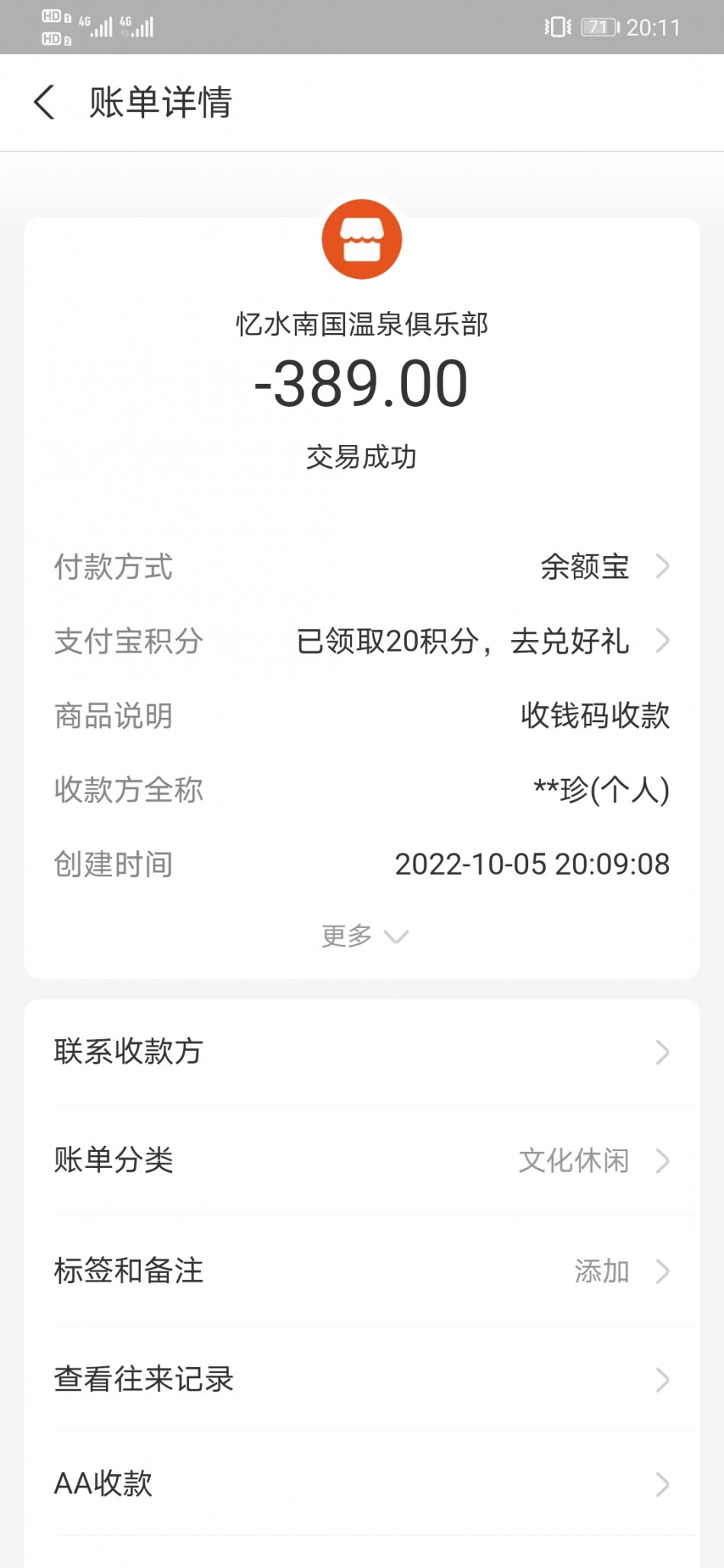Screen dimensions: 724x1568
Task: Open 联系收款方 to contact payee
Action: click(362, 1052)
